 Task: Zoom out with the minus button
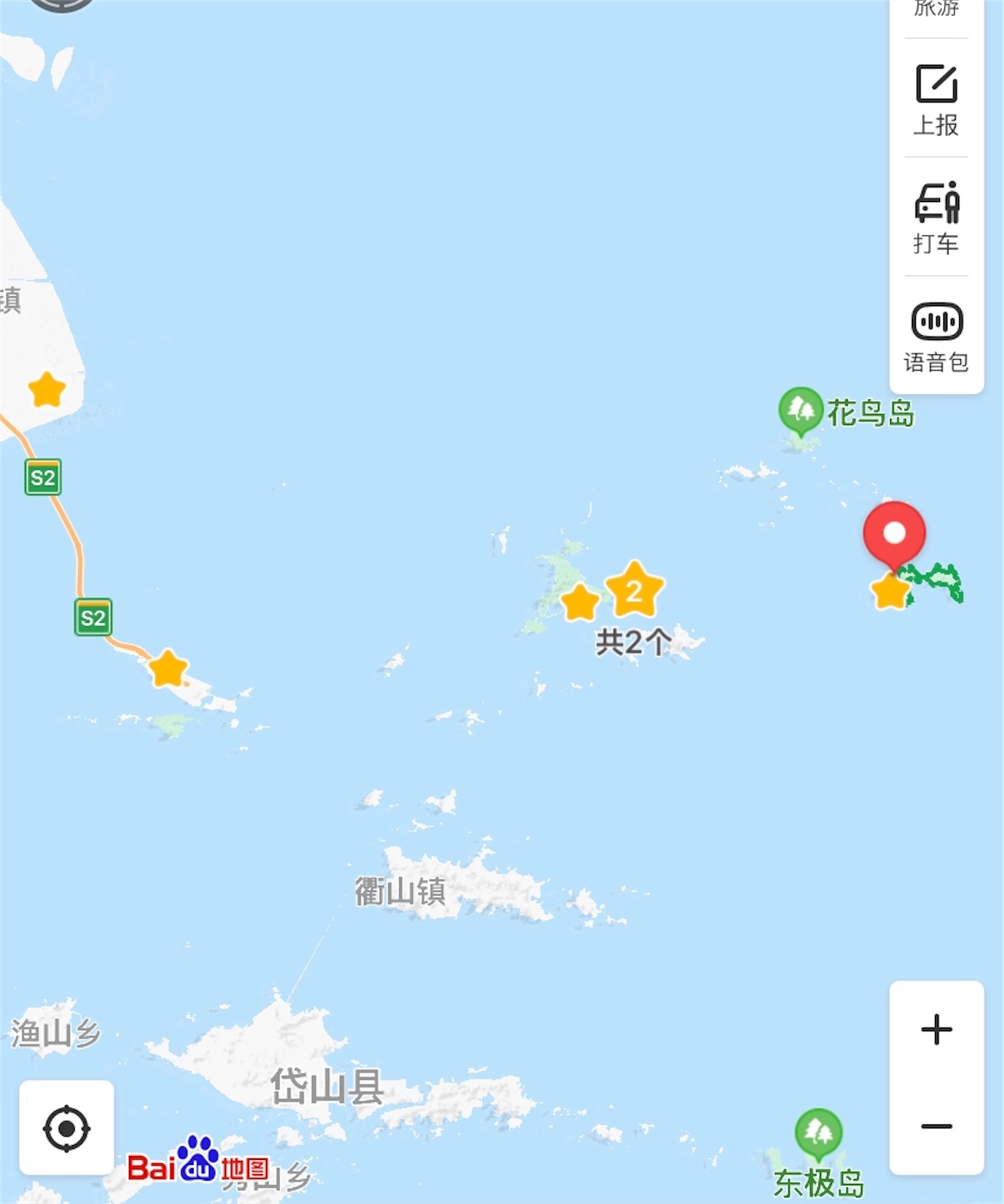click(x=936, y=1127)
